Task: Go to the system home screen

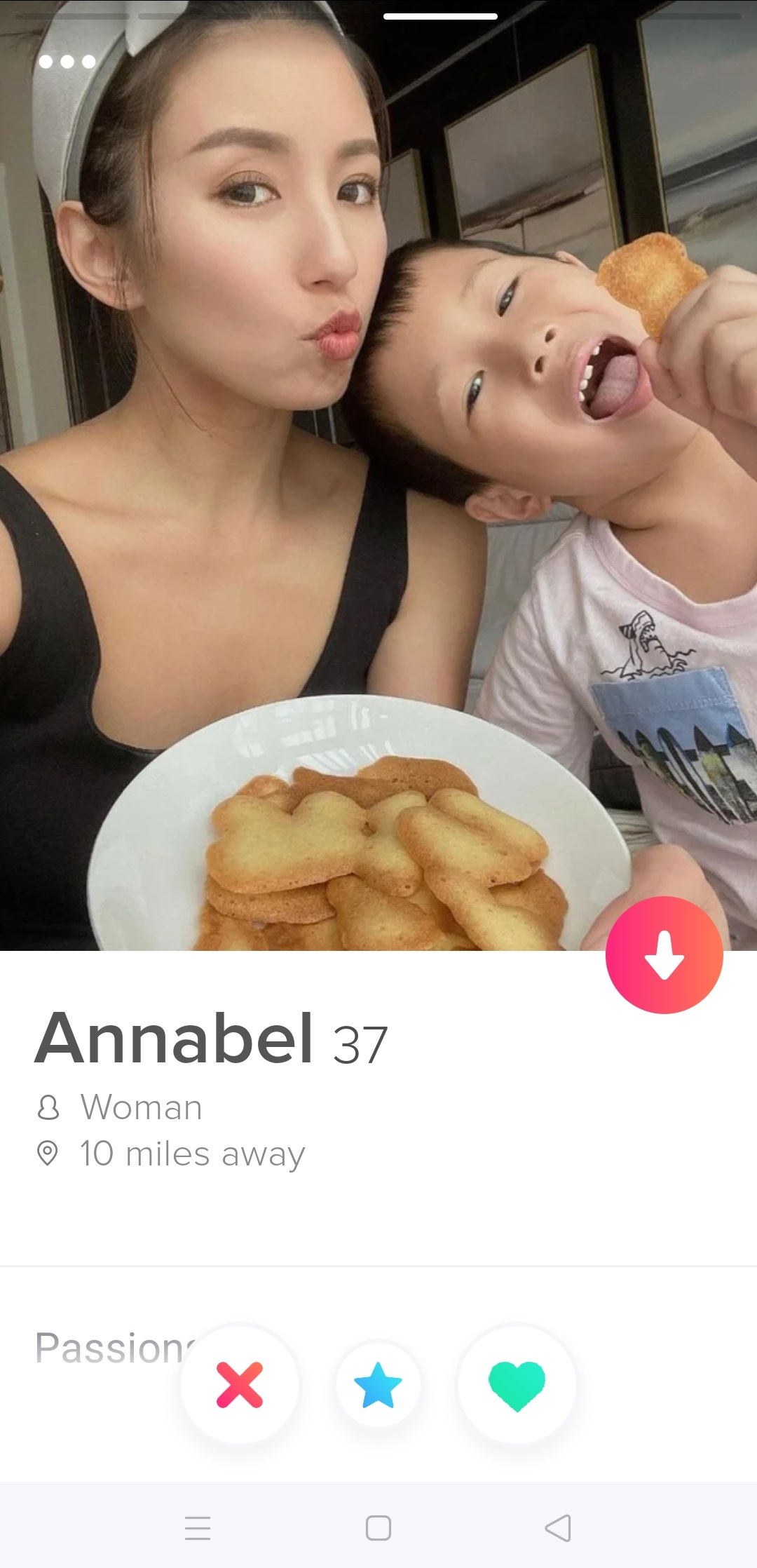Action: [378, 1528]
